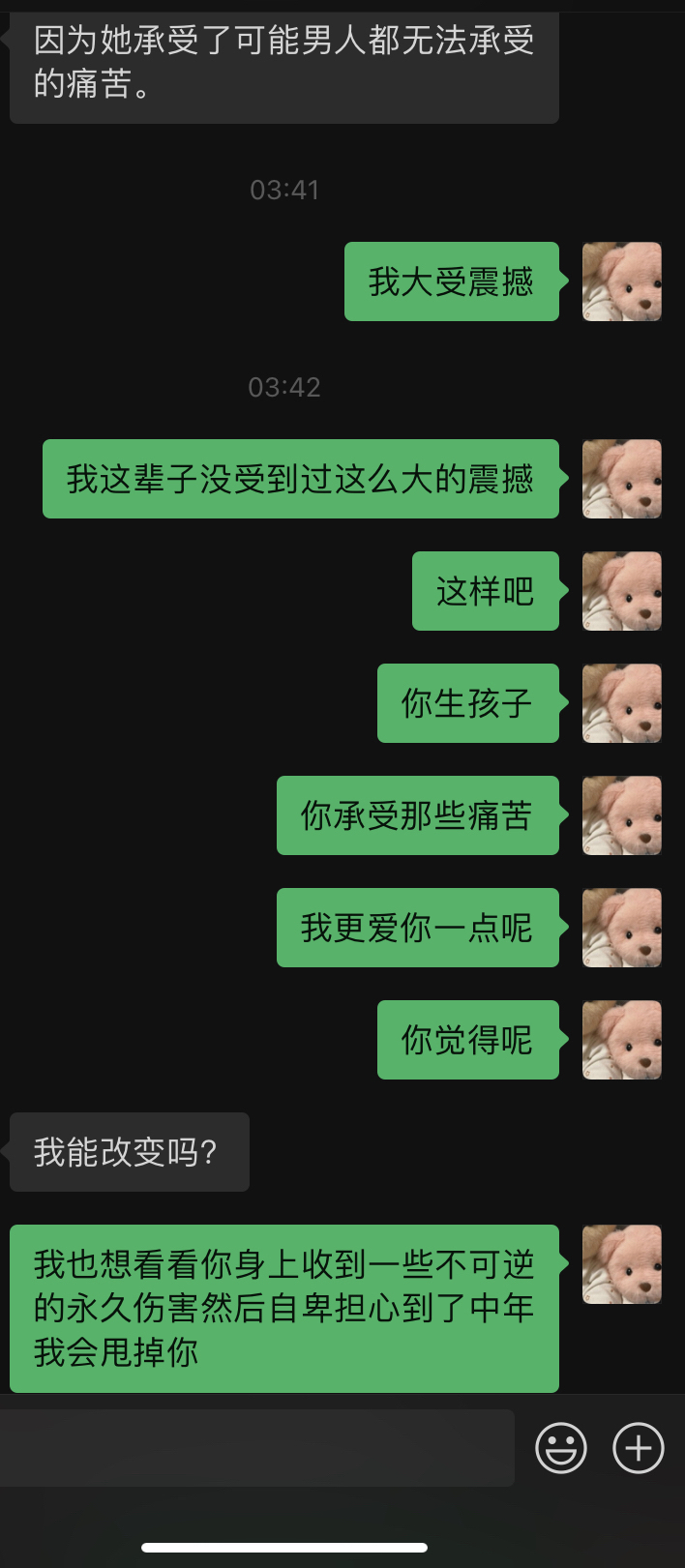Screen dimensions: 685x1568
Task: Tap the avatar next to 你觉得呢
Action: tap(621, 1040)
